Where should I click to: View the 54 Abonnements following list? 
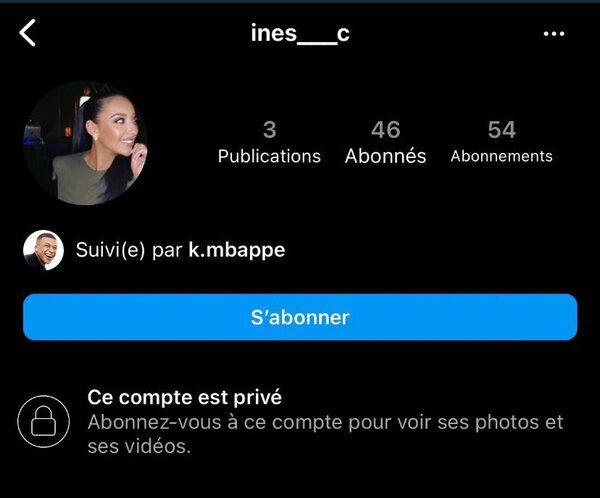(x=501, y=142)
